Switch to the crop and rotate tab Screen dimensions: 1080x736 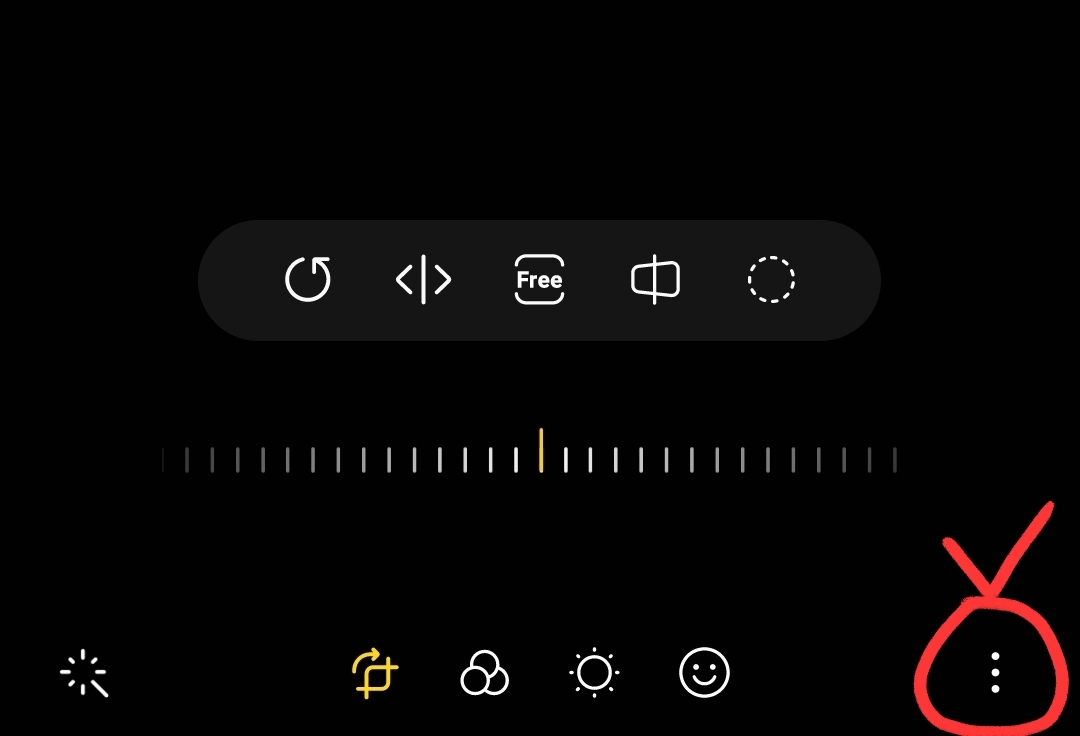(375, 673)
